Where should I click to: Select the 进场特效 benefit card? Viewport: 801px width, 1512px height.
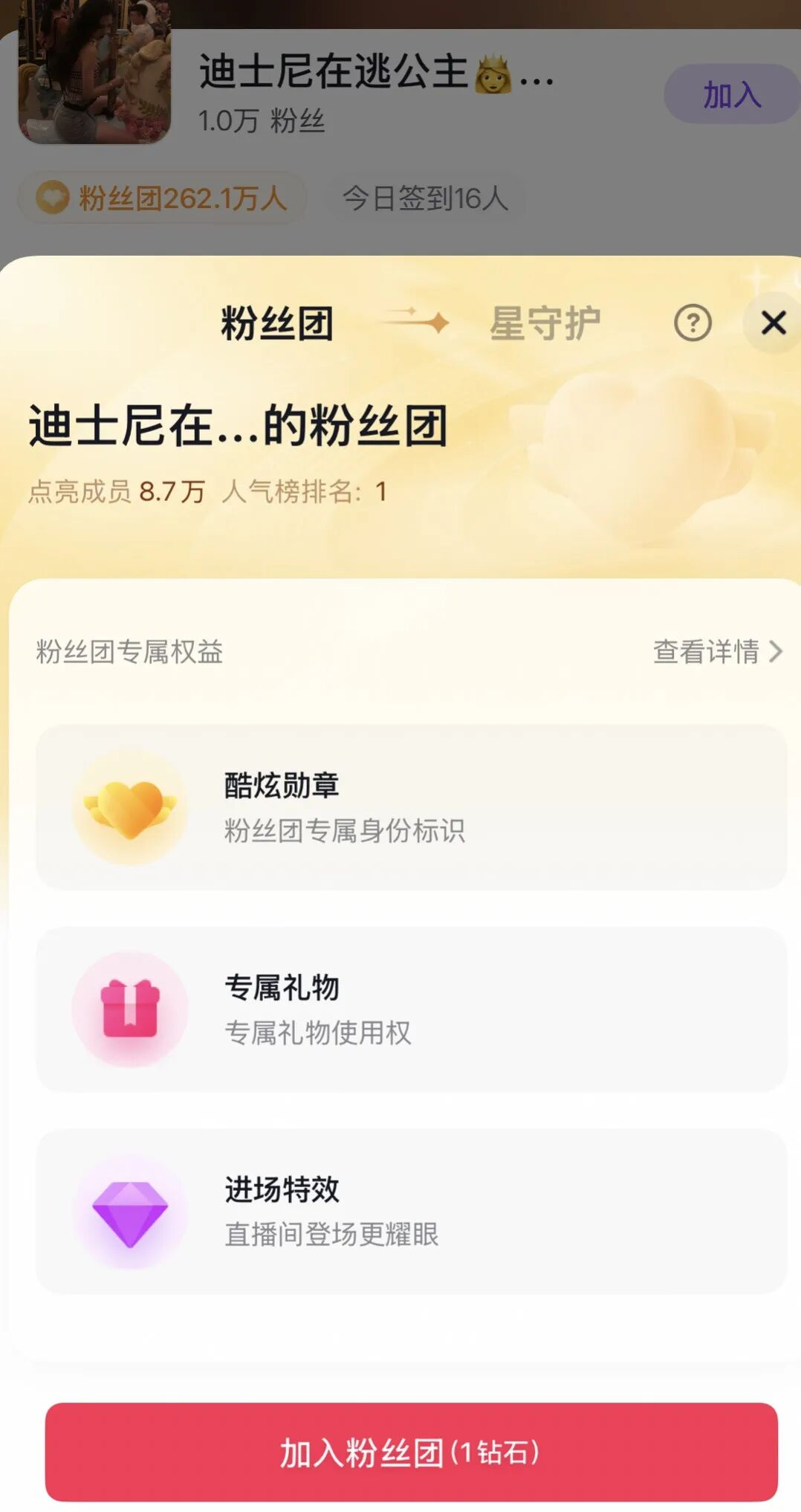click(411, 1212)
